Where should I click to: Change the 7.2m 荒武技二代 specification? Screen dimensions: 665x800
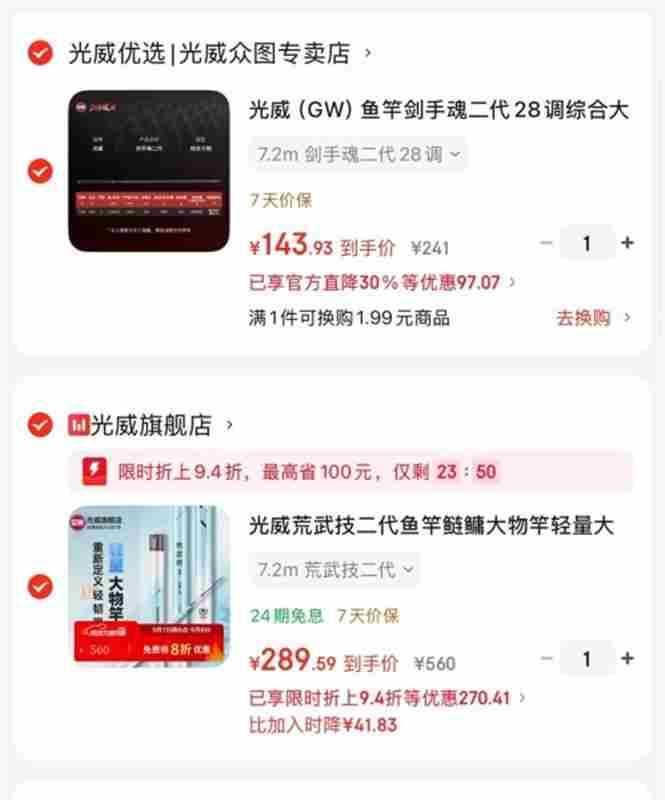tap(335, 570)
